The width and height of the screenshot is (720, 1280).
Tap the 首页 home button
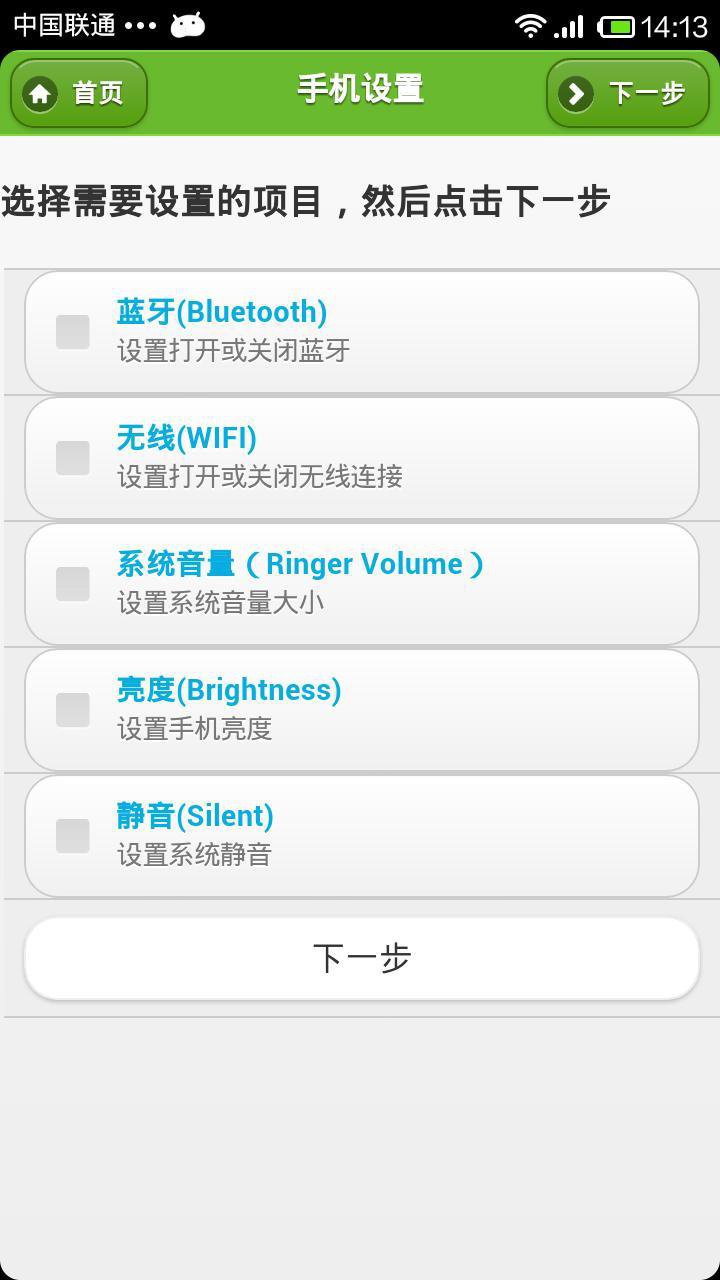point(78,93)
